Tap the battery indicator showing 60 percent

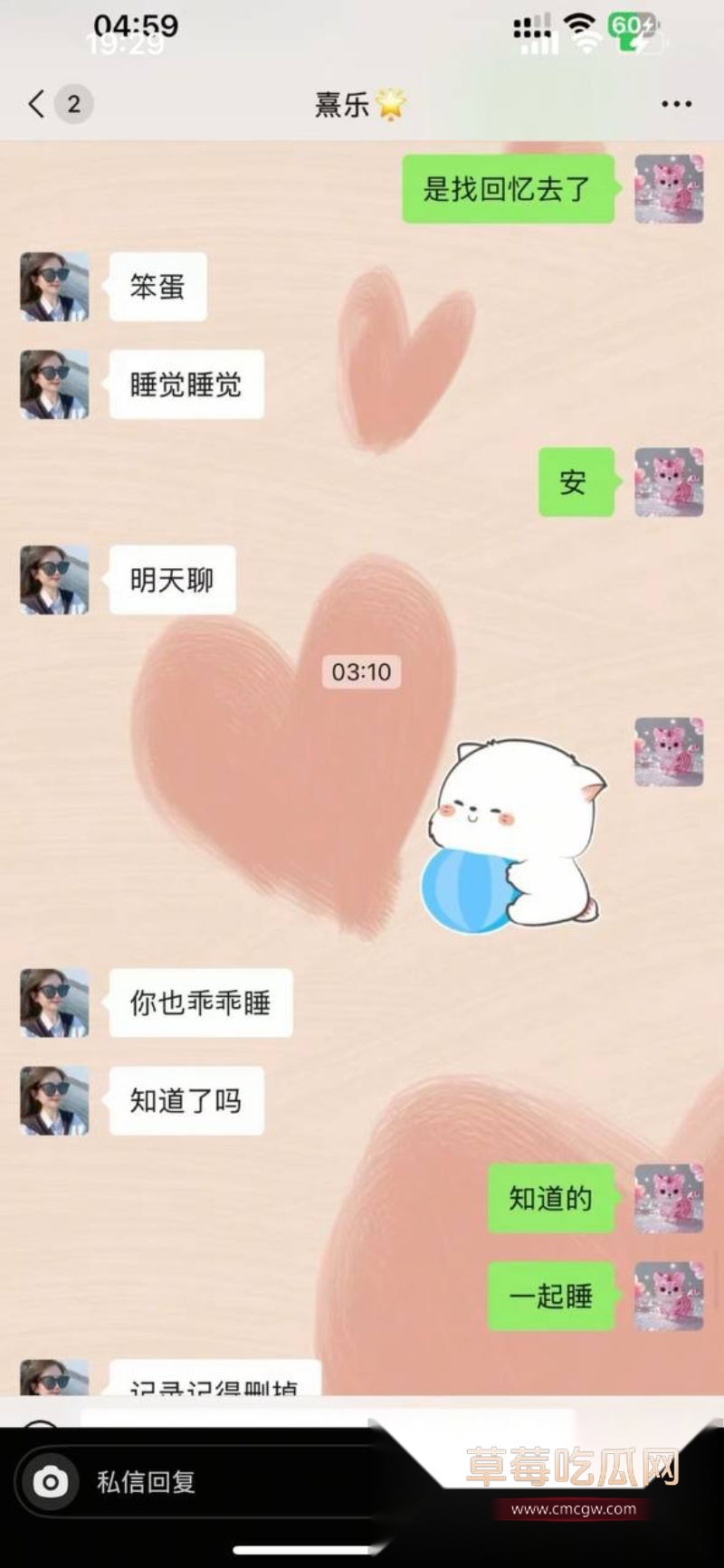(x=633, y=29)
